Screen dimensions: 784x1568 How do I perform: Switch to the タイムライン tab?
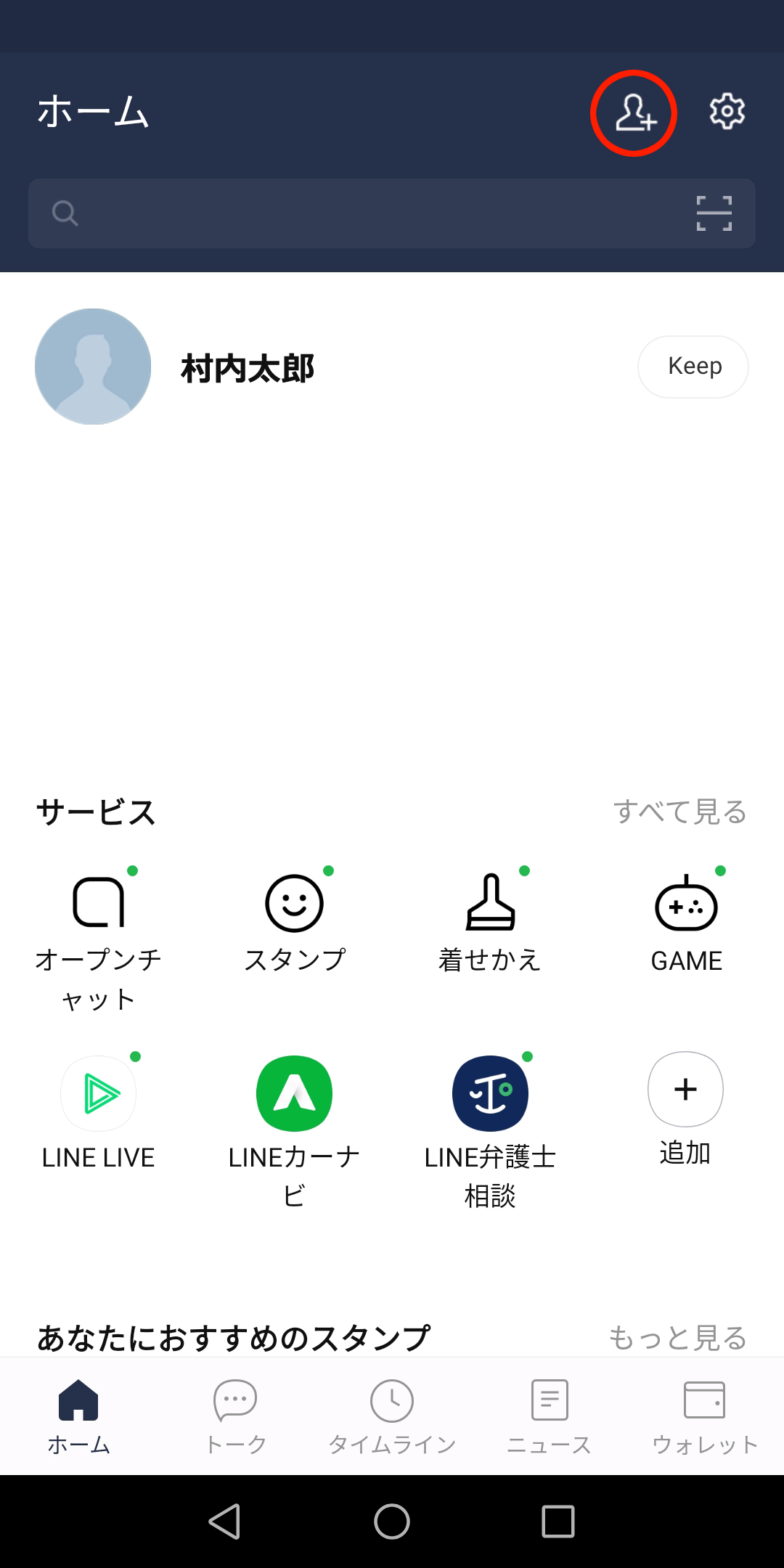[392, 1417]
